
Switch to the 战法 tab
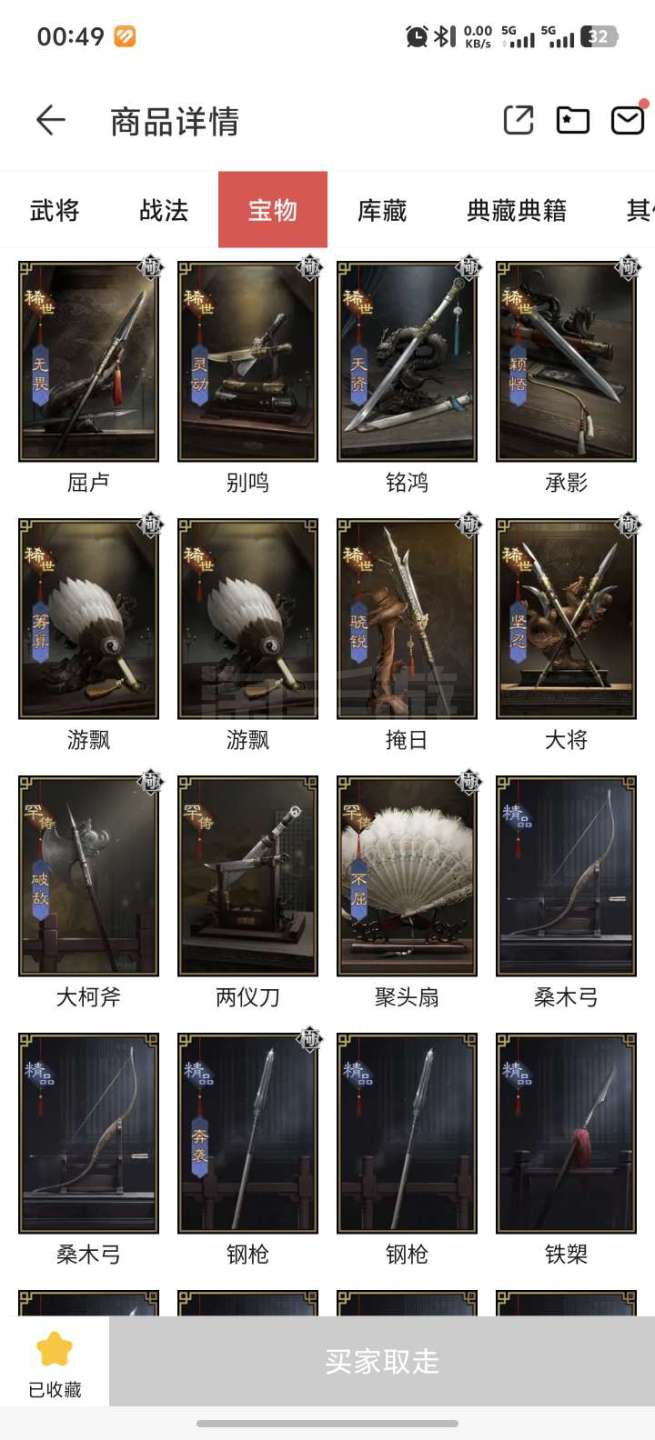coord(163,211)
